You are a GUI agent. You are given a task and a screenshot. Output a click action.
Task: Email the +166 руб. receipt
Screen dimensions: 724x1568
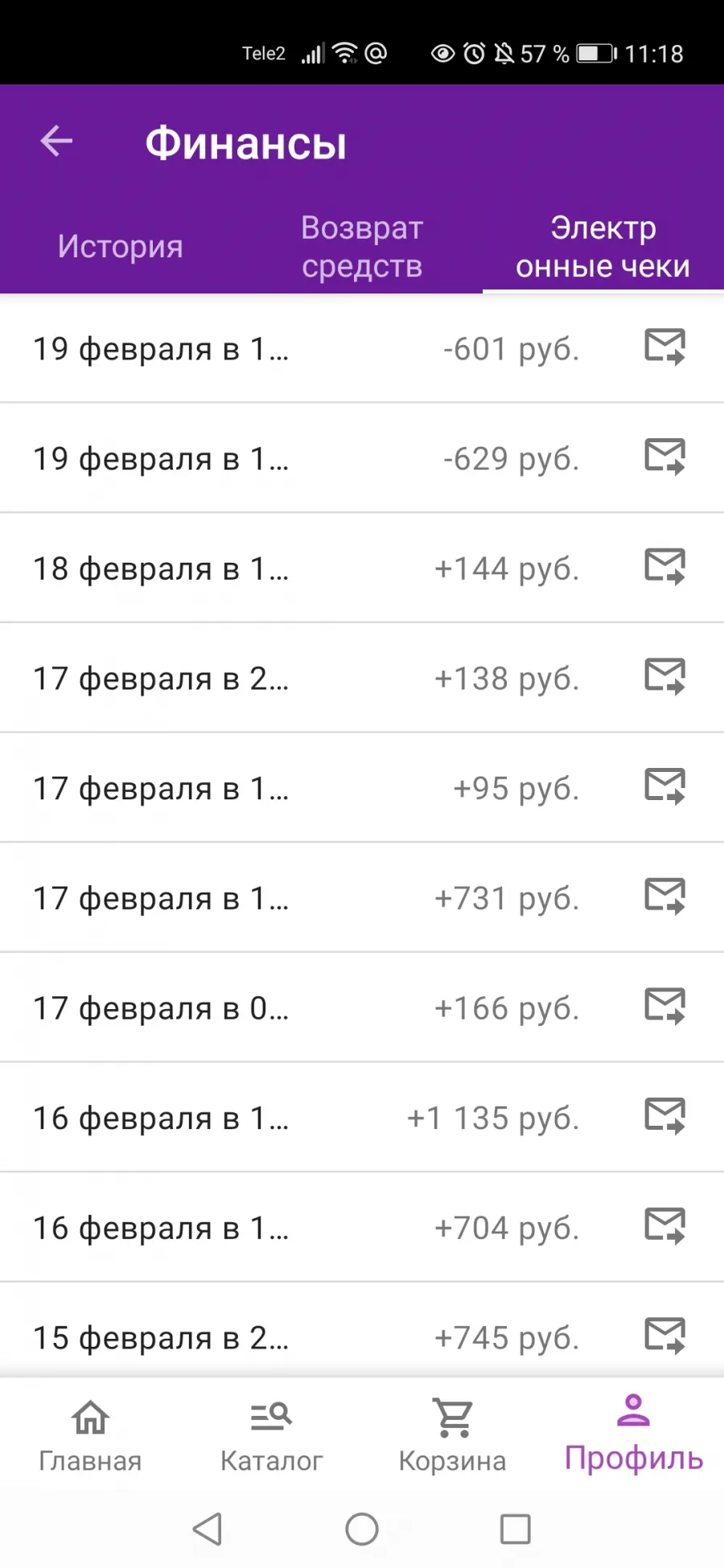[x=665, y=1007]
